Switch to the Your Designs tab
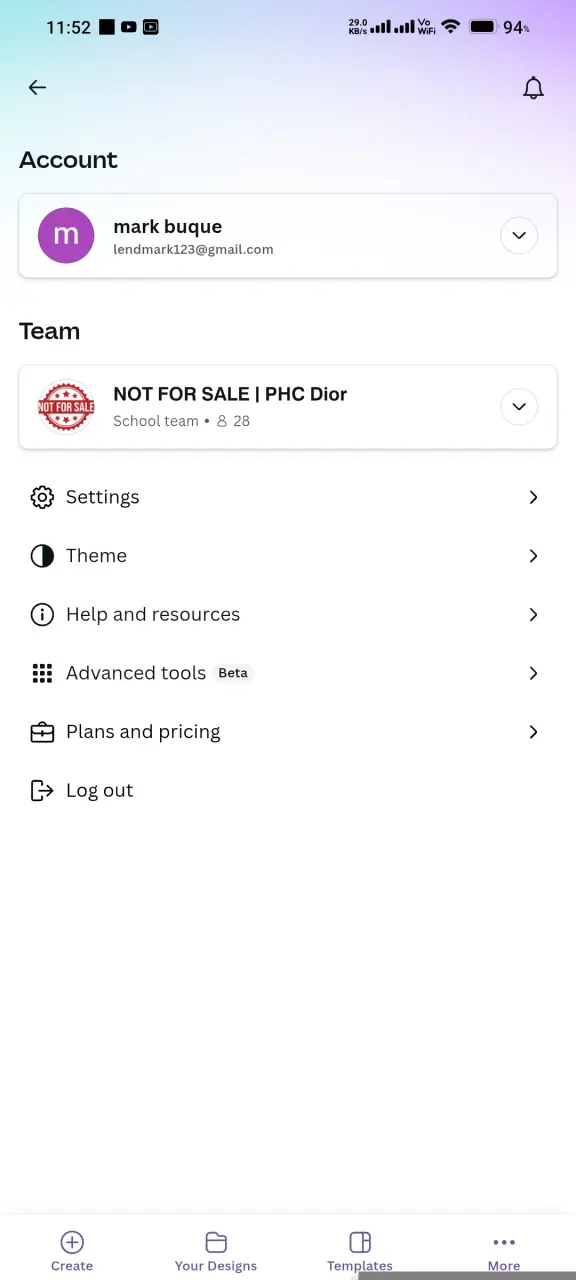Screen dimensions: 576x1280 coord(216,1251)
